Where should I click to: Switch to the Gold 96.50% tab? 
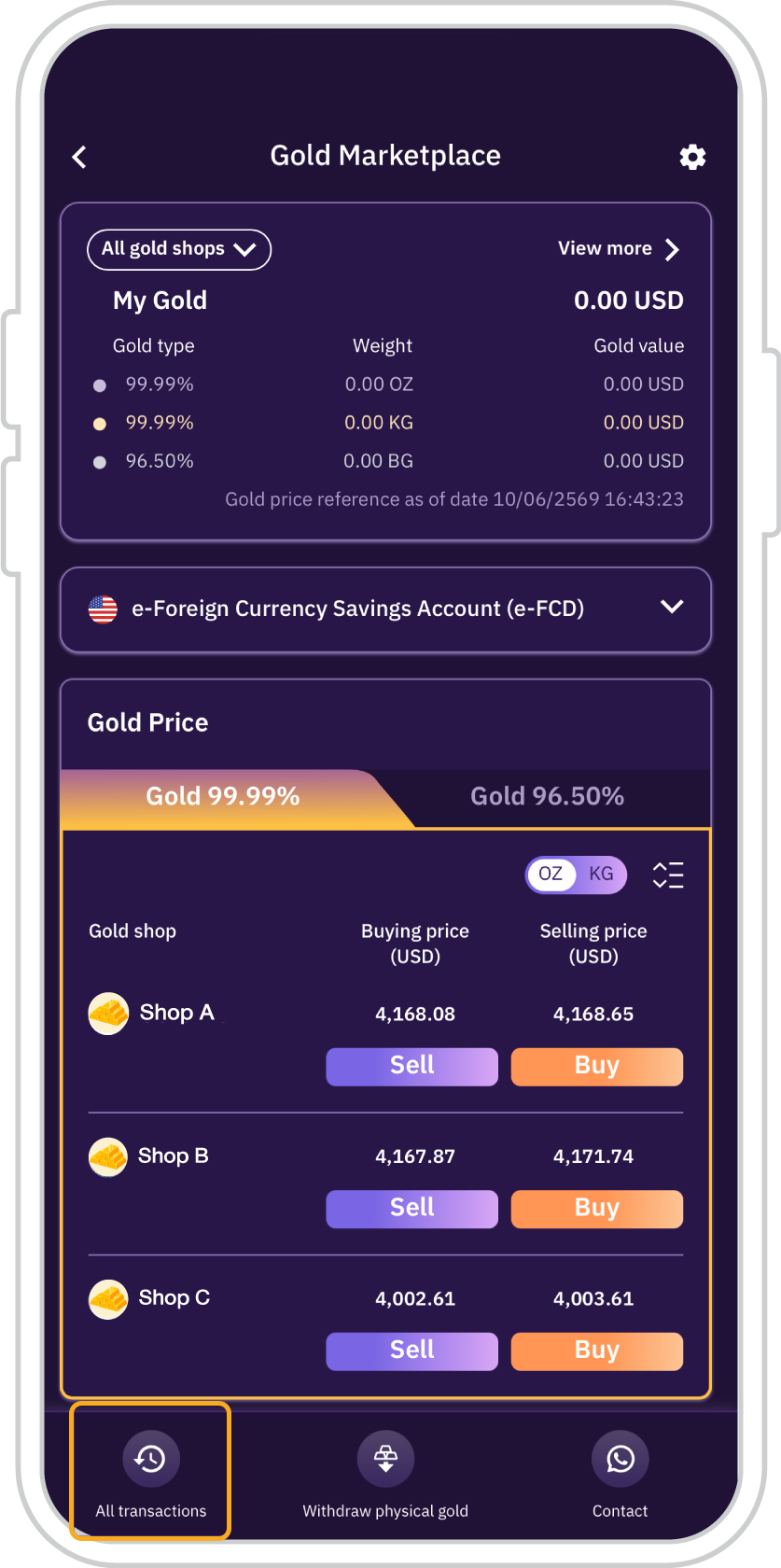click(x=547, y=796)
